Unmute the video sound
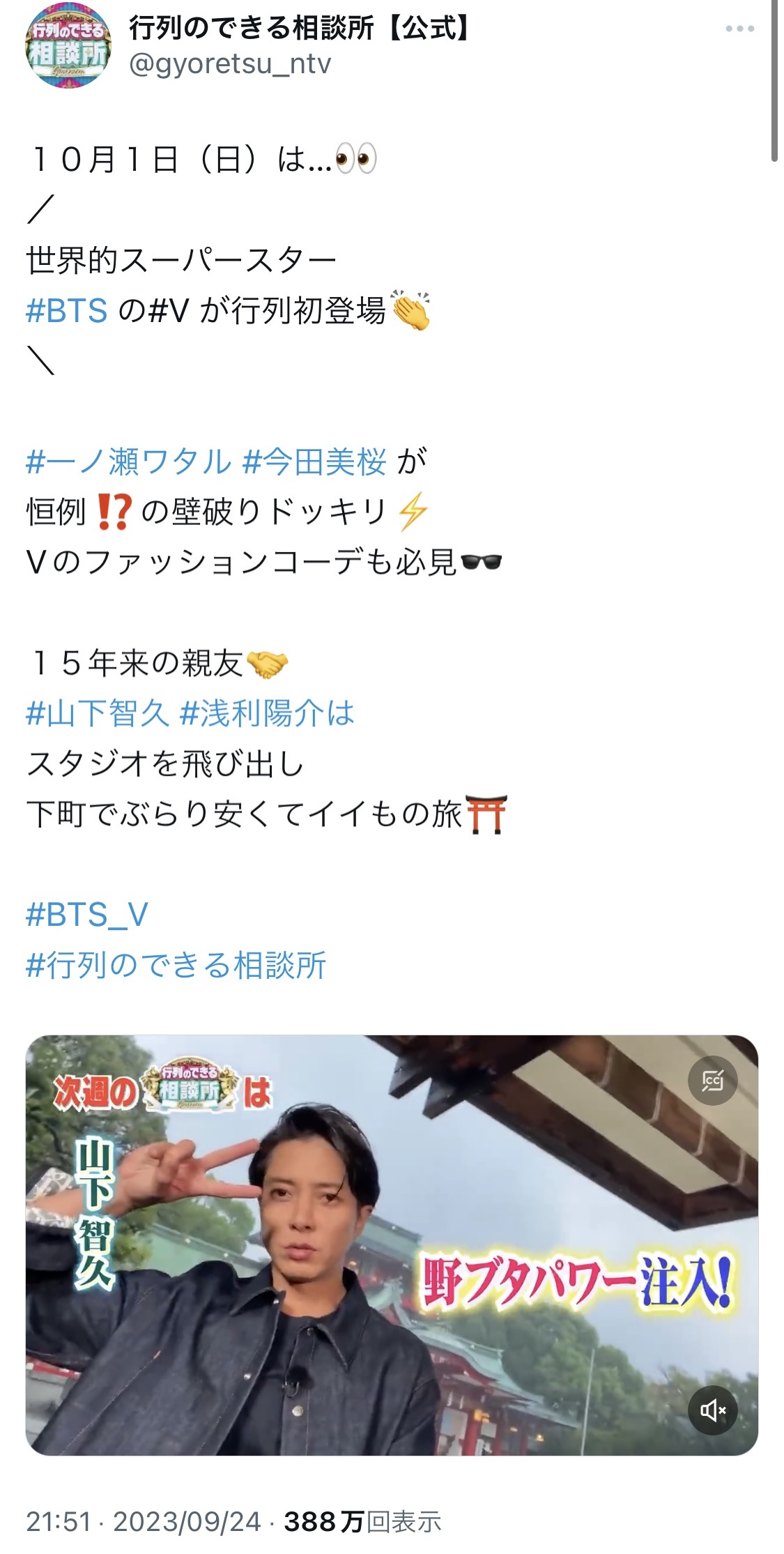The width and height of the screenshot is (784, 1554). click(x=712, y=1410)
